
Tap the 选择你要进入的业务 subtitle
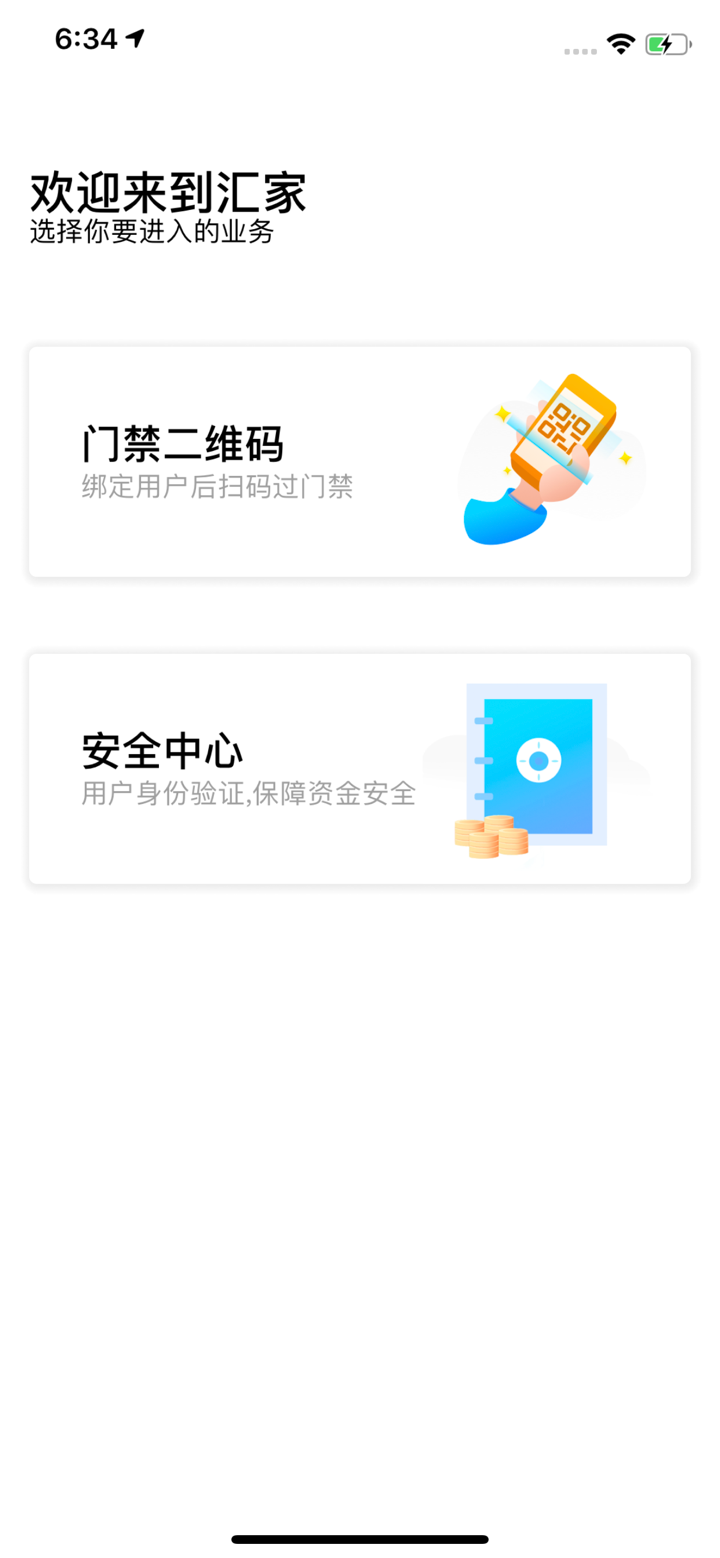(153, 233)
